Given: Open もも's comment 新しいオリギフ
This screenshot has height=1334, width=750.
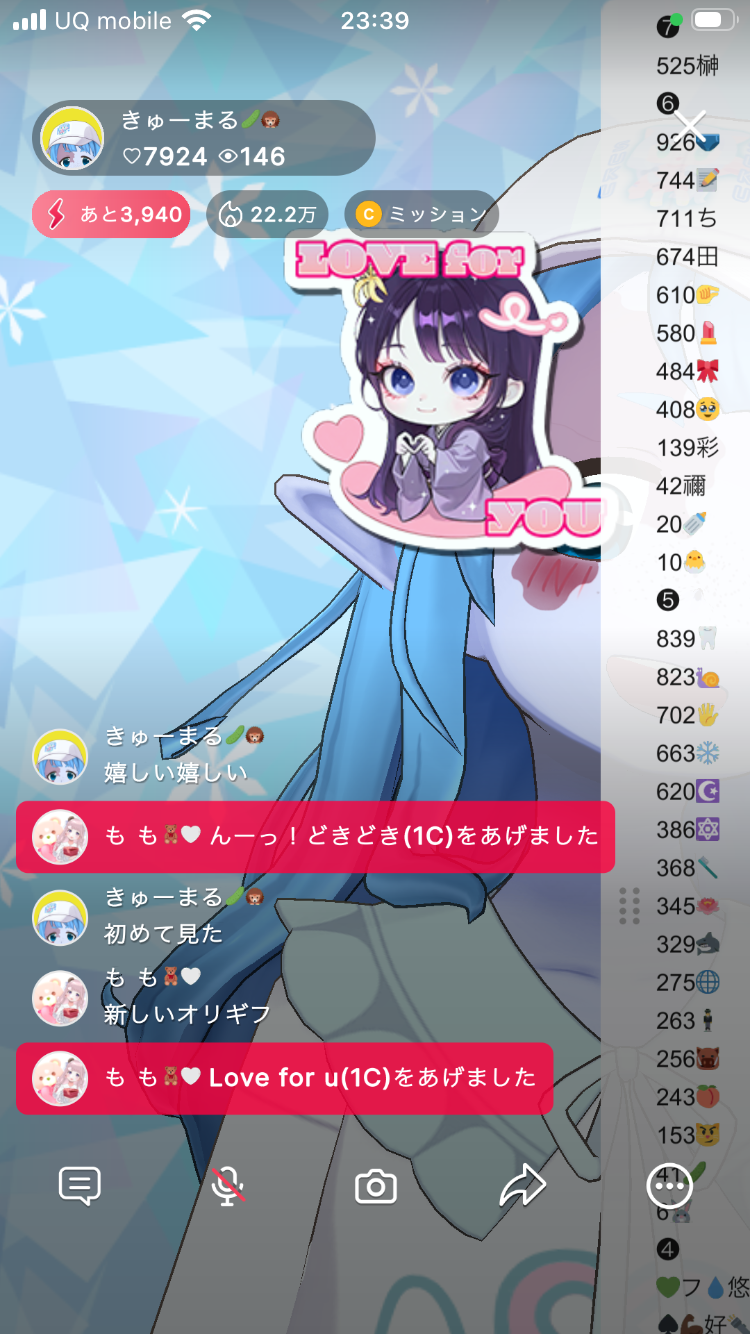Looking at the screenshot, I should [187, 1013].
